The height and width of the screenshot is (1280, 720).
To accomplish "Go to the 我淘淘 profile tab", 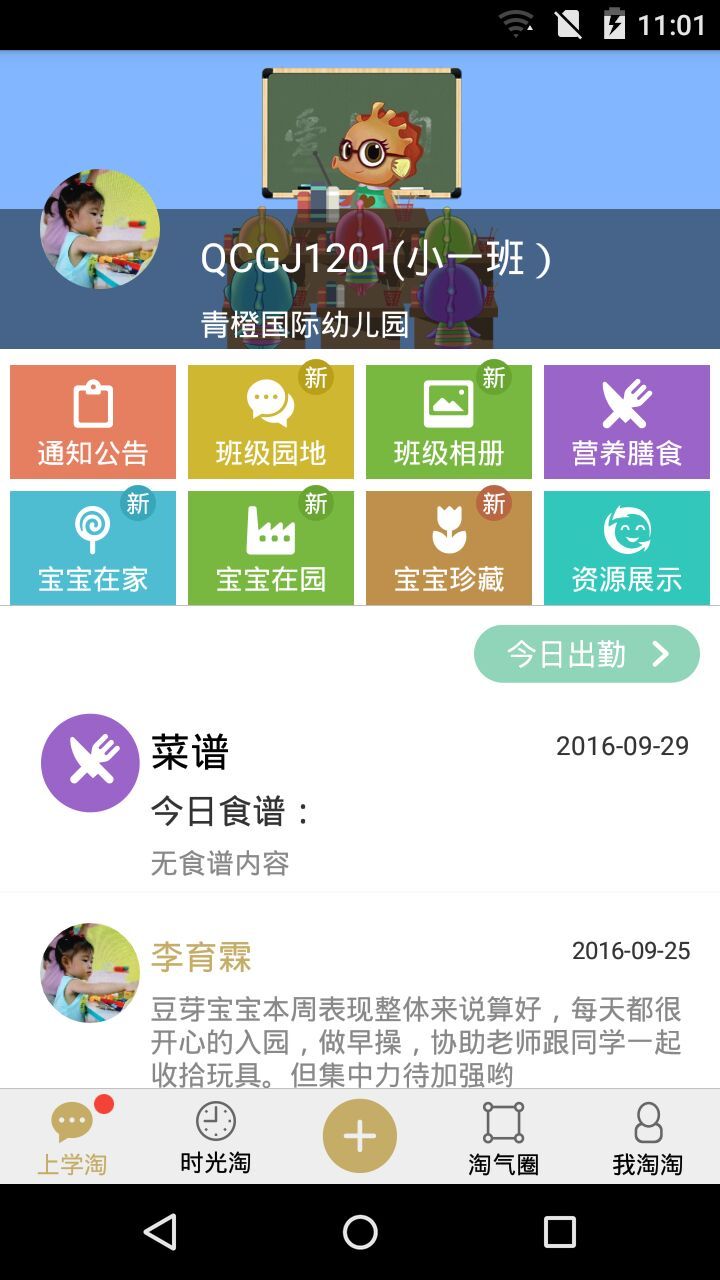I will pos(648,1137).
